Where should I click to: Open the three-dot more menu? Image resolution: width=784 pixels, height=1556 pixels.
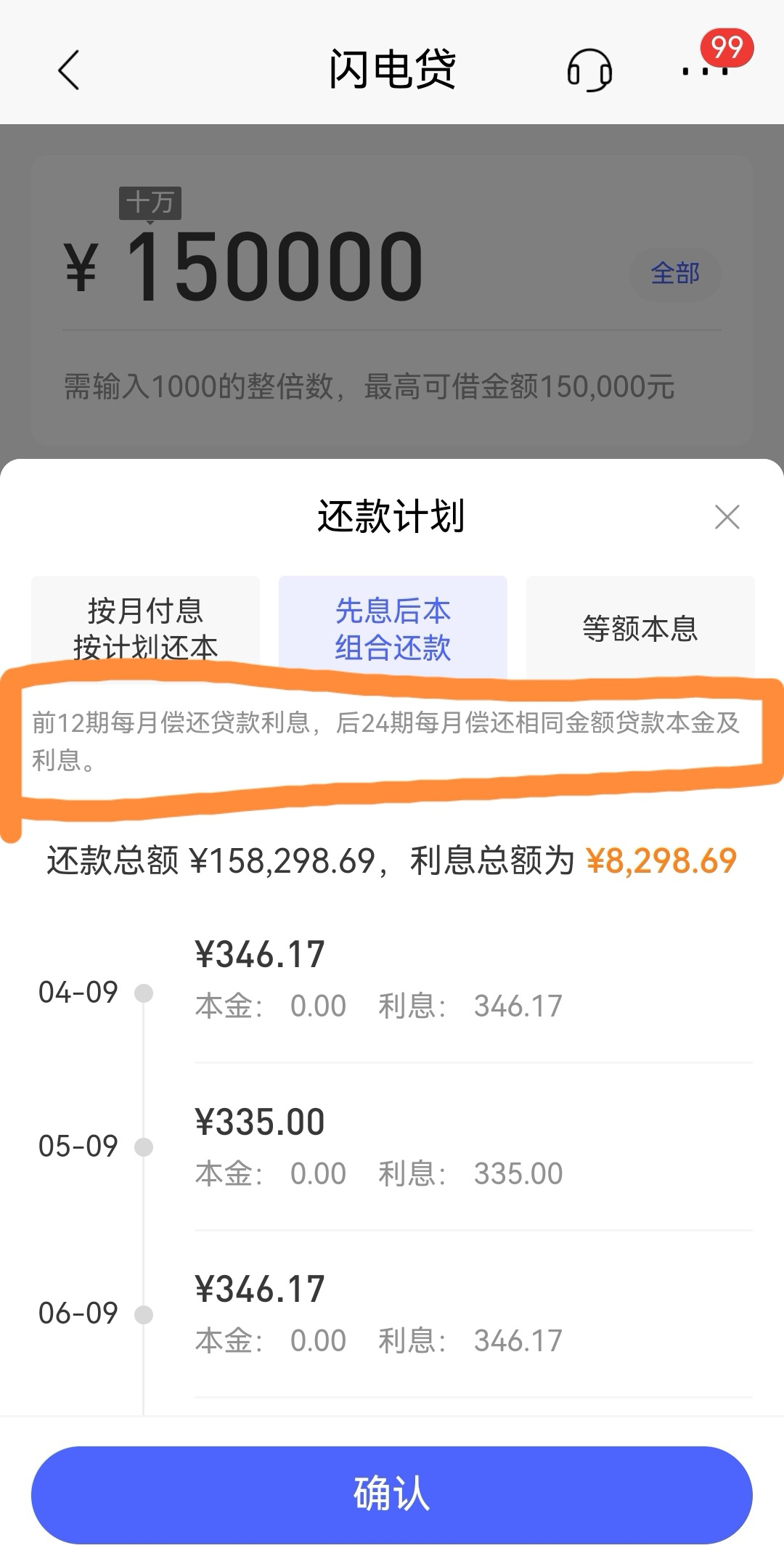tap(705, 70)
